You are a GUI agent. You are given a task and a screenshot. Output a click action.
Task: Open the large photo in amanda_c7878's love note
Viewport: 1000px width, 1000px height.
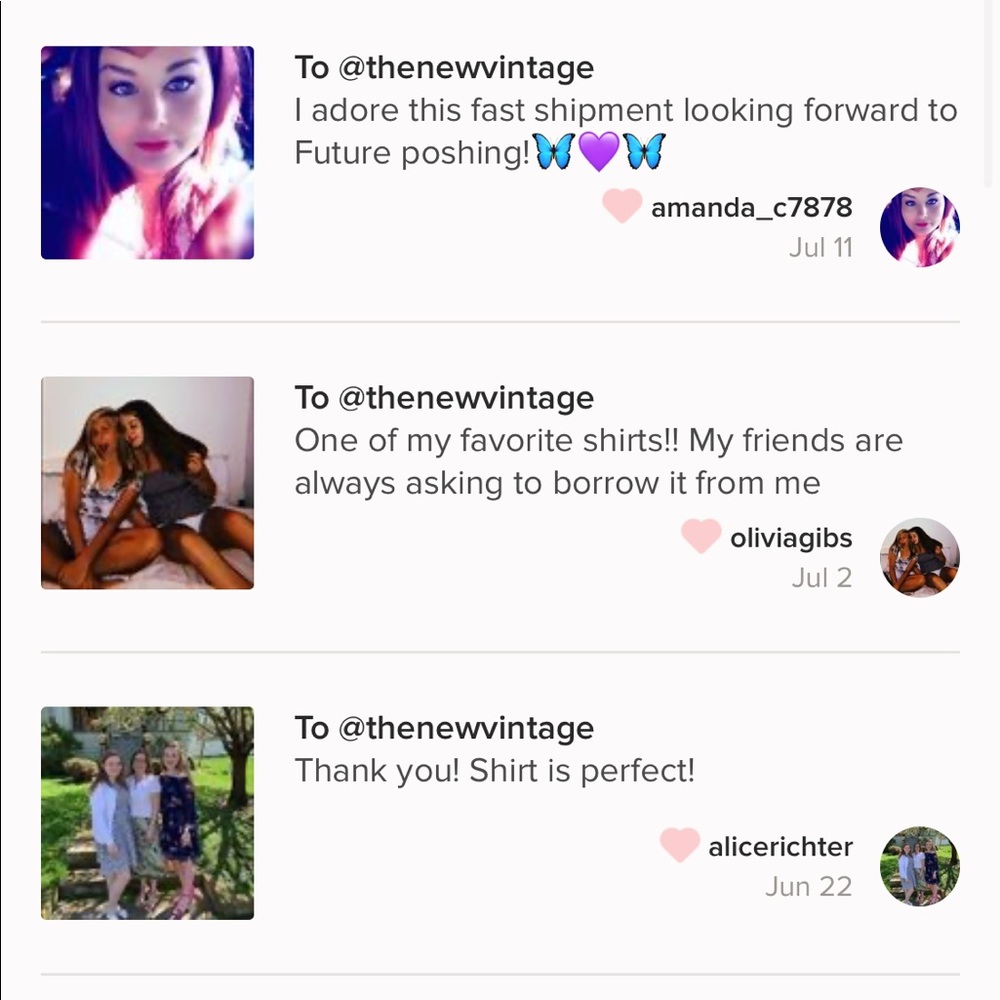coord(147,153)
